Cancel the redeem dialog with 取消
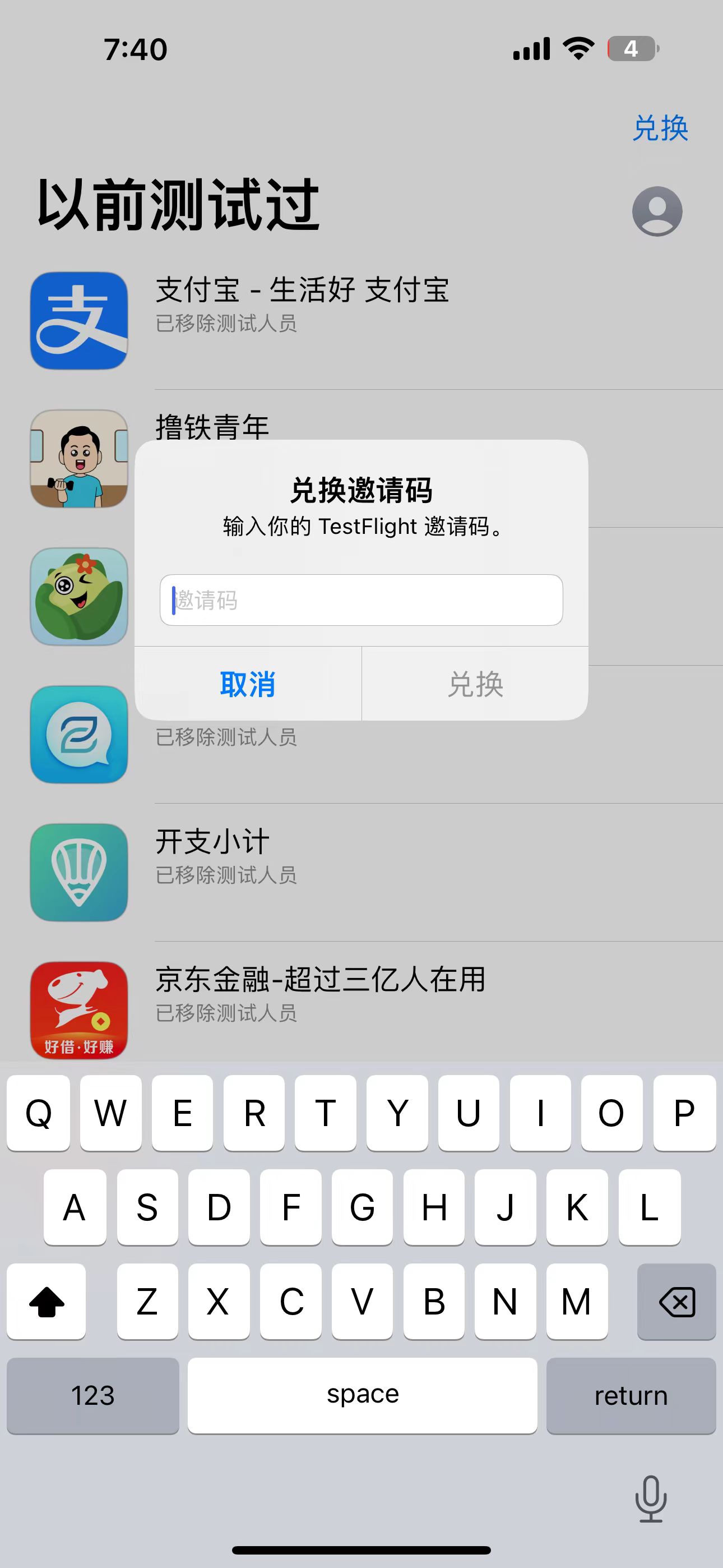 pyautogui.click(x=248, y=684)
